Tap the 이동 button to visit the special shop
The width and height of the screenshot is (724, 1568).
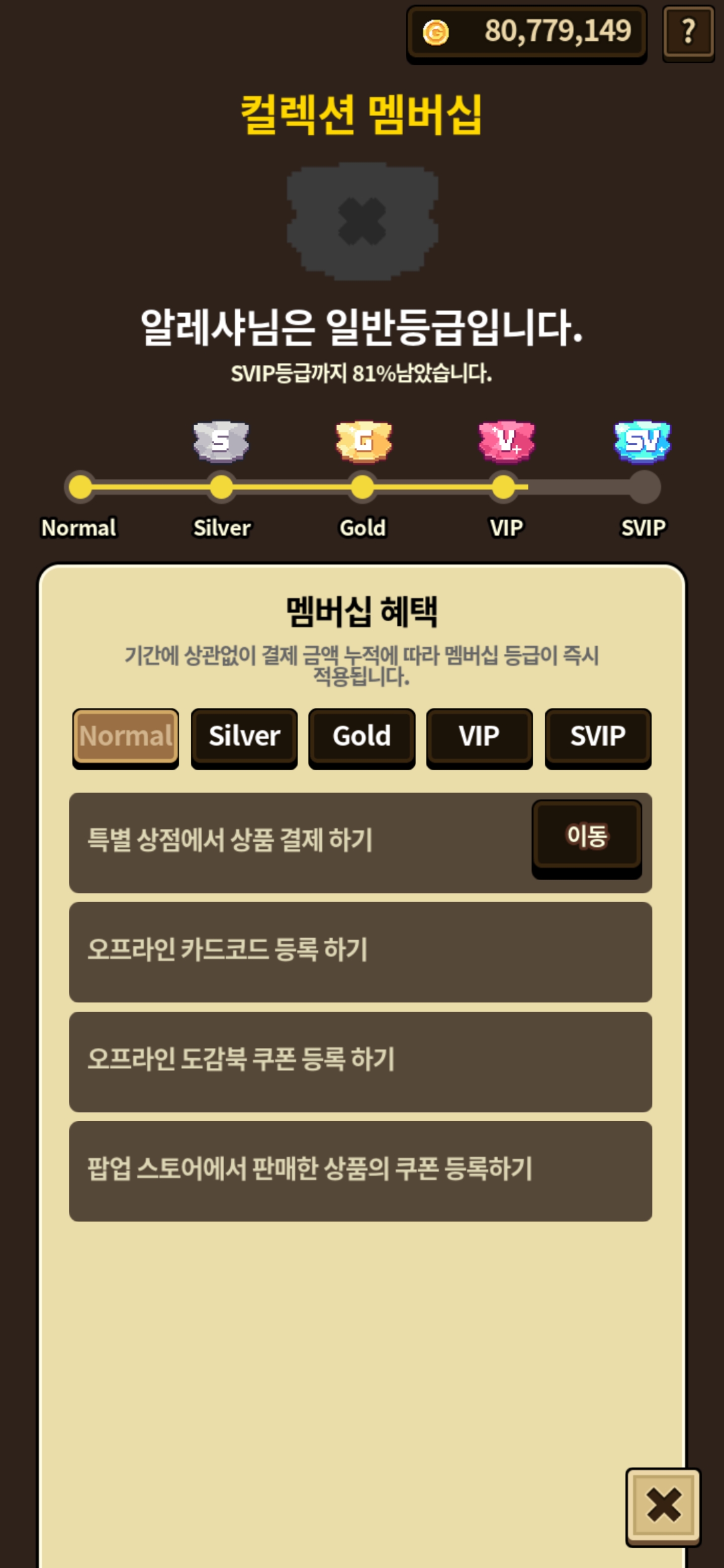(x=586, y=836)
